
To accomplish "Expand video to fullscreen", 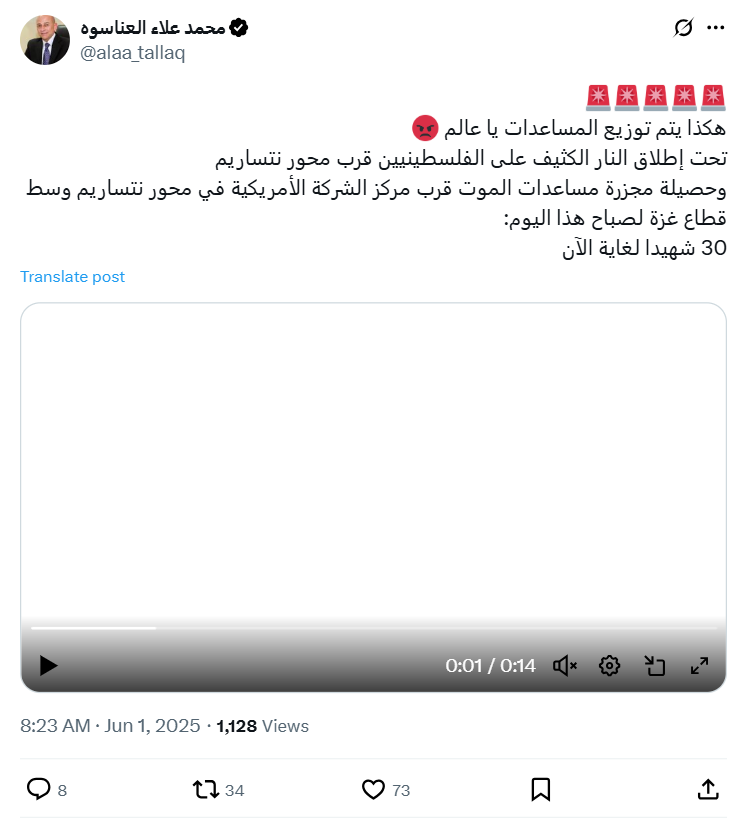I will (700, 665).
